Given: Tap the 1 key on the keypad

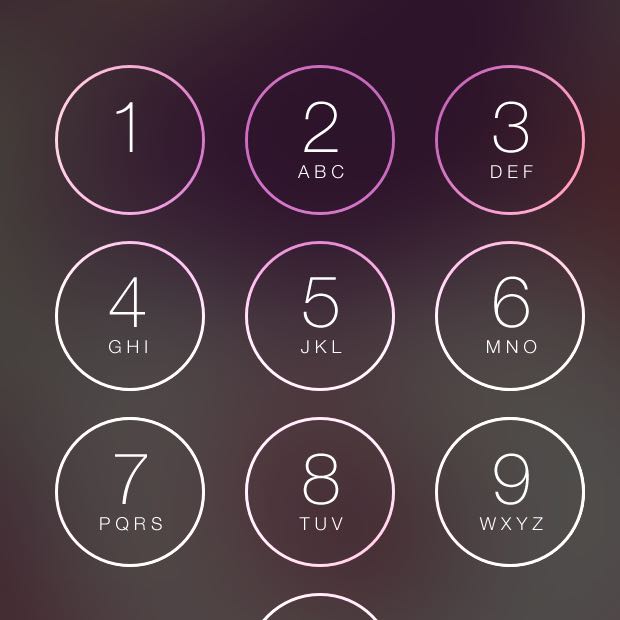Looking at the screenshot, I should (130, 140).
